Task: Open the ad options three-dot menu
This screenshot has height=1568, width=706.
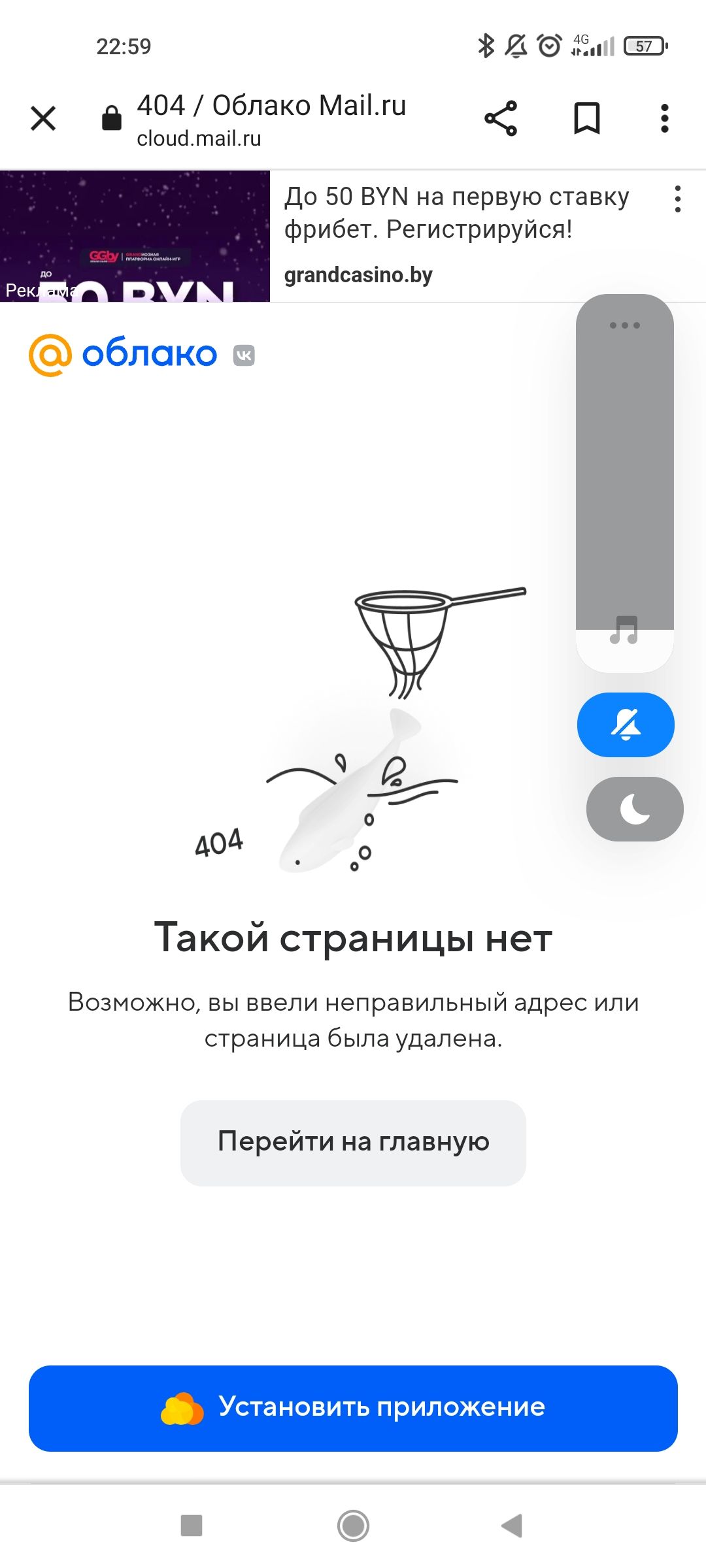Action: click(677, 199)
